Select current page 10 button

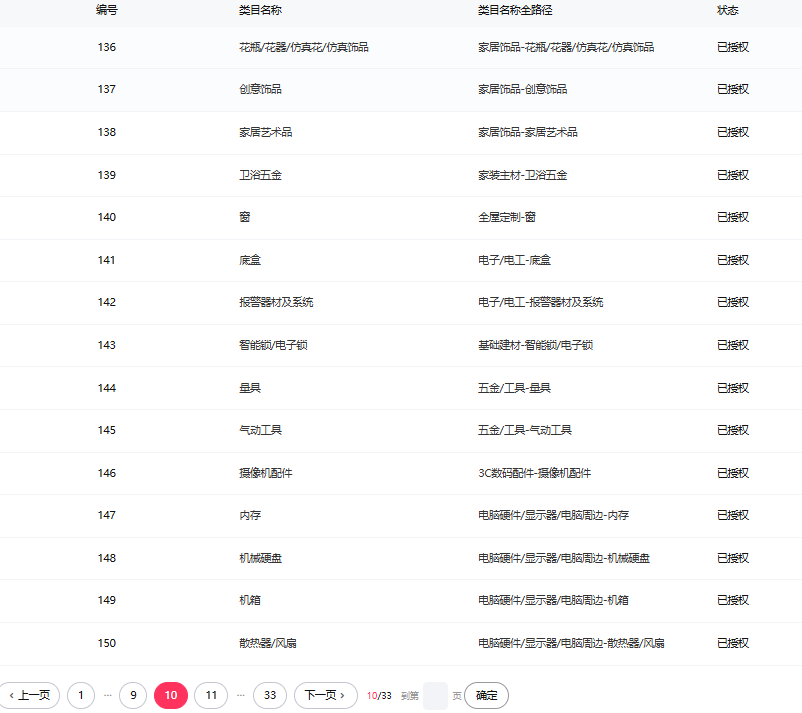coord(171,695)
